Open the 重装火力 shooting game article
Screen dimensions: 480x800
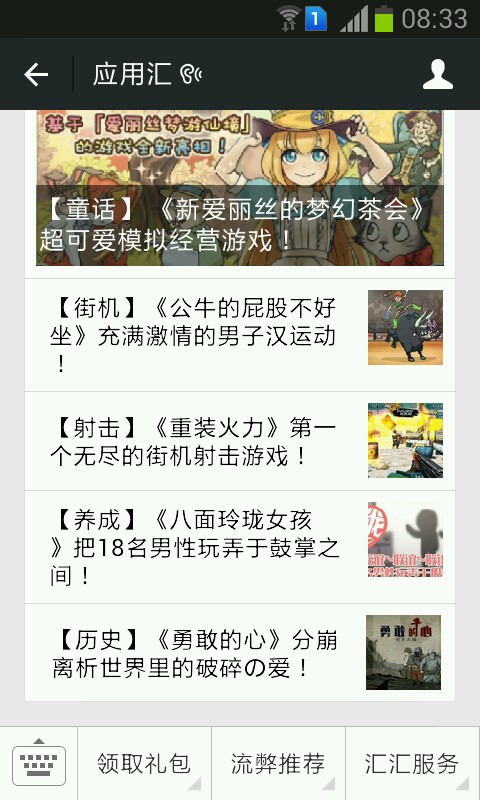pyautogui.click(x=240, y=441)
